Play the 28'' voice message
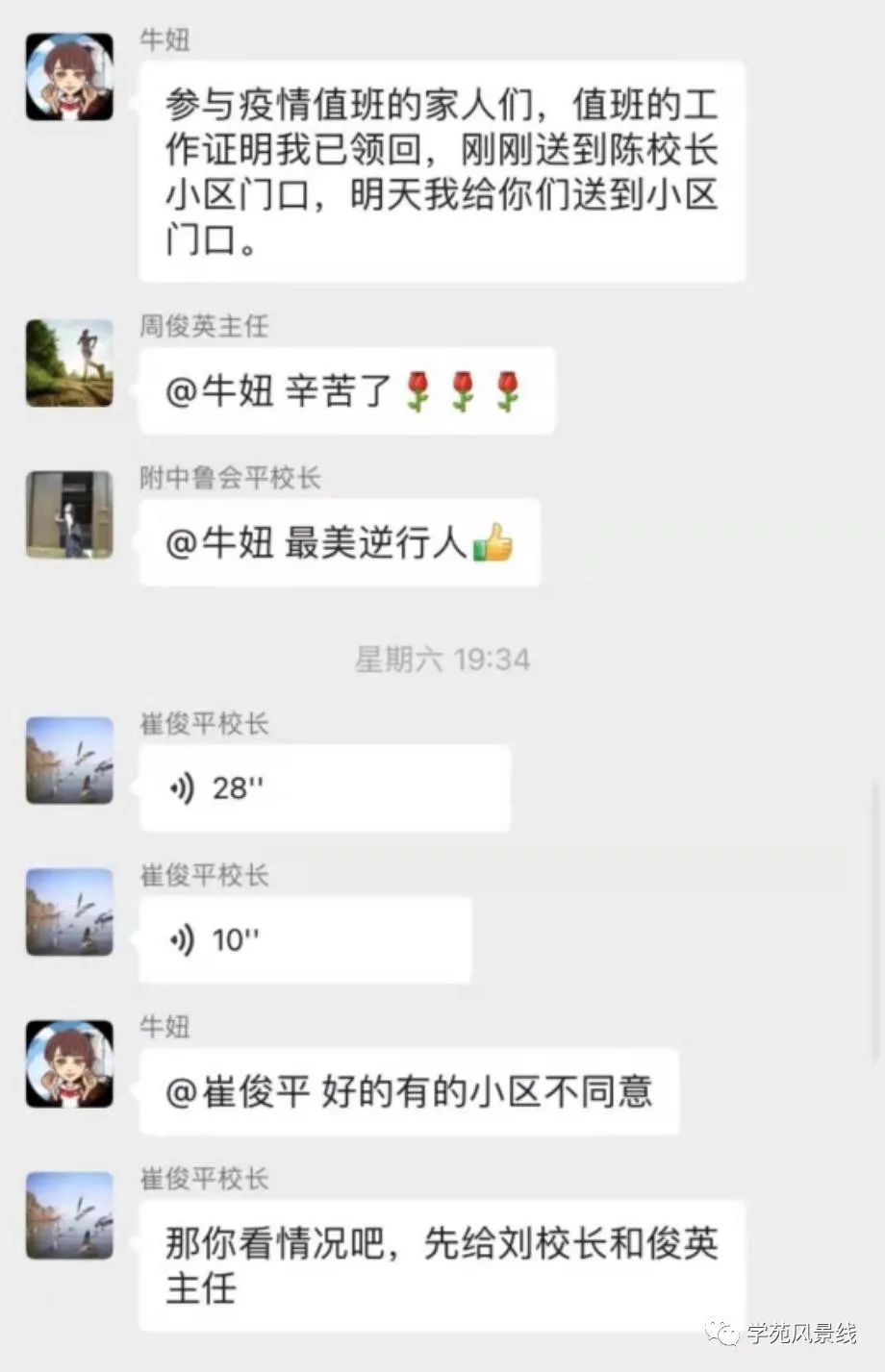 (x=324, y=788)
